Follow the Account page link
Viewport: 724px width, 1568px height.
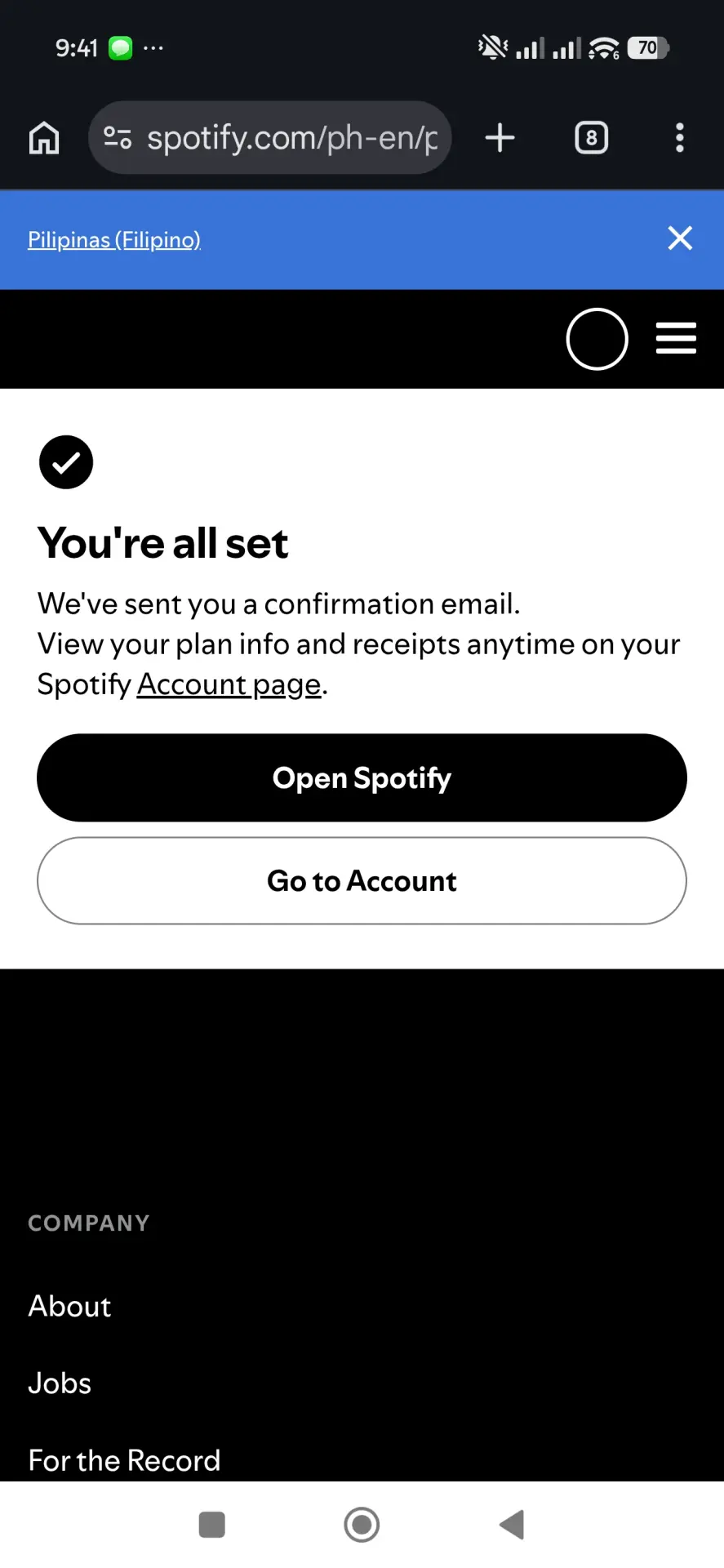click(229, 684)
